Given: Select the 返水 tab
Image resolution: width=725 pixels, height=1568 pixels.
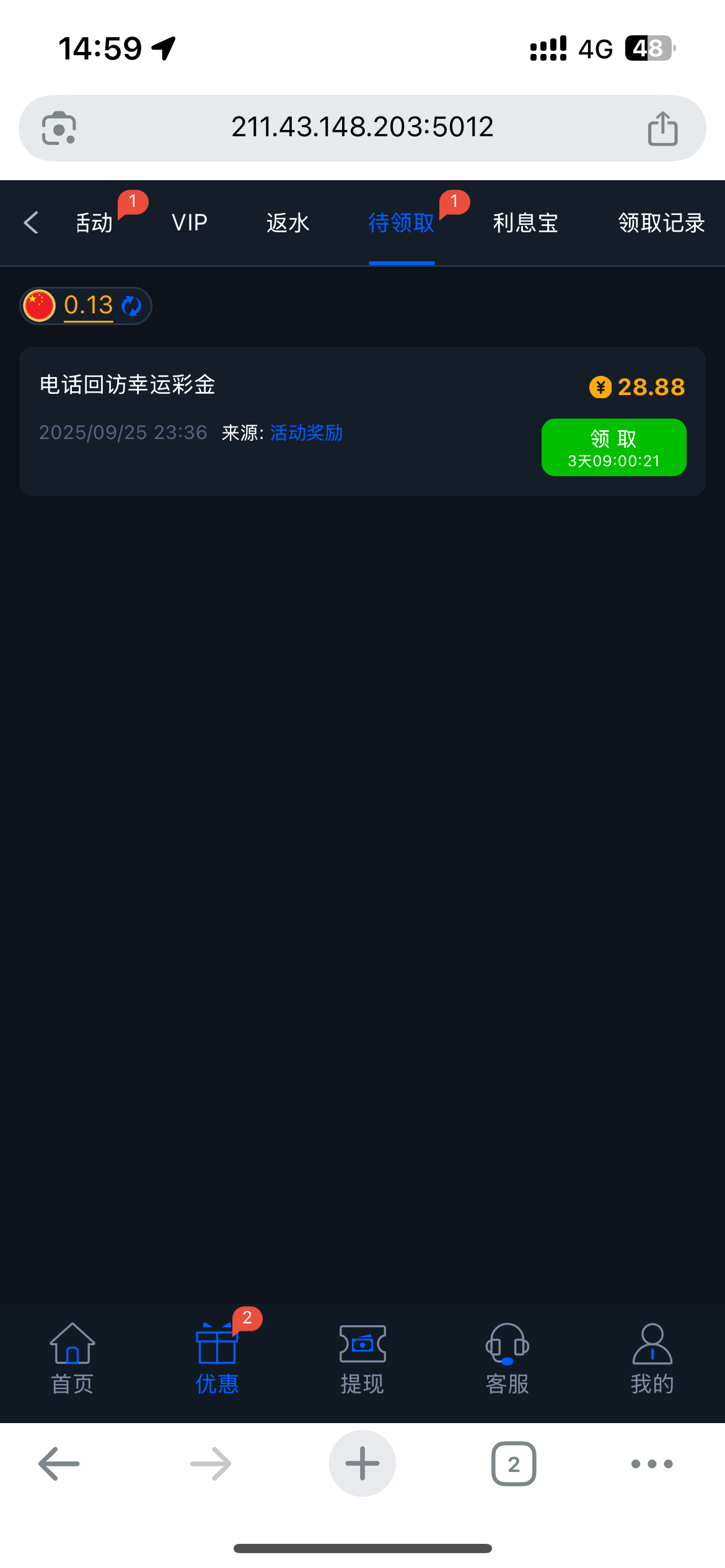Looking at the screenshot, I should pos(286,222).
